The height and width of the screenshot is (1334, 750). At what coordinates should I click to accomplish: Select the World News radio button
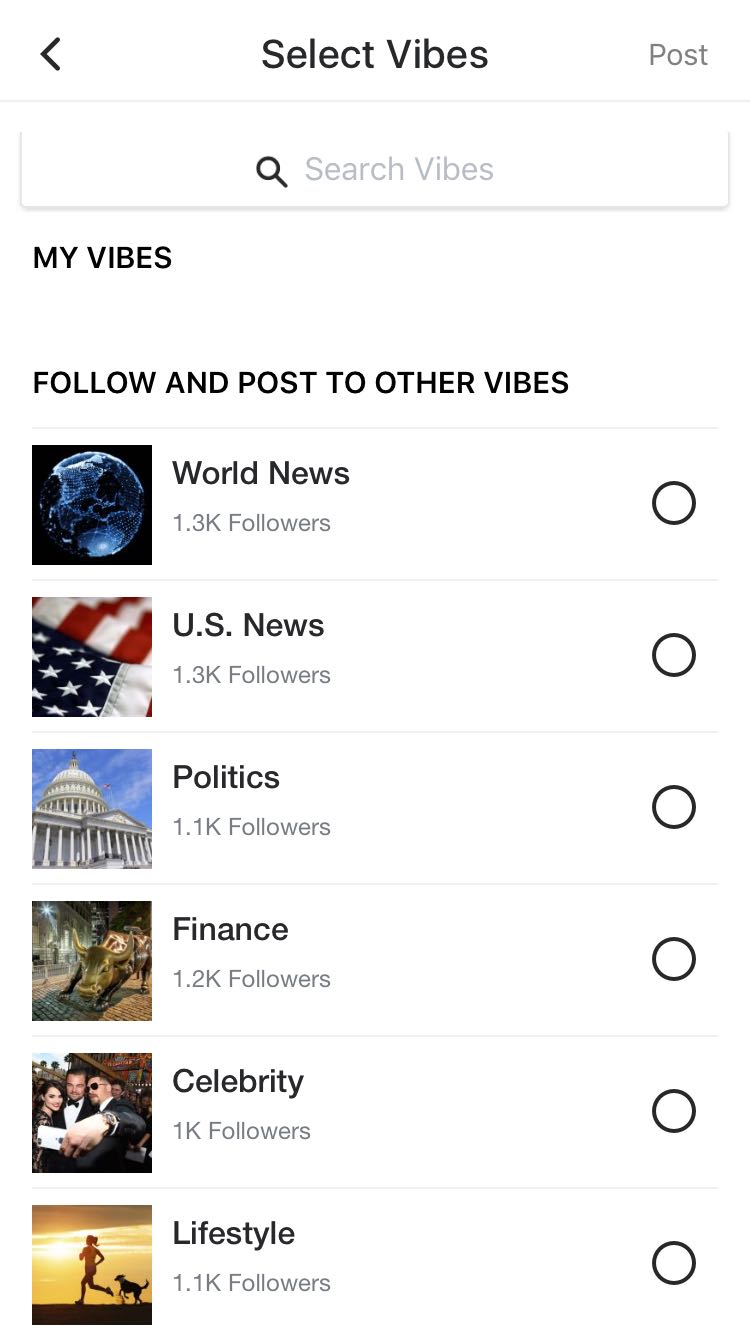pyautogui.click(x=674, y=503)
